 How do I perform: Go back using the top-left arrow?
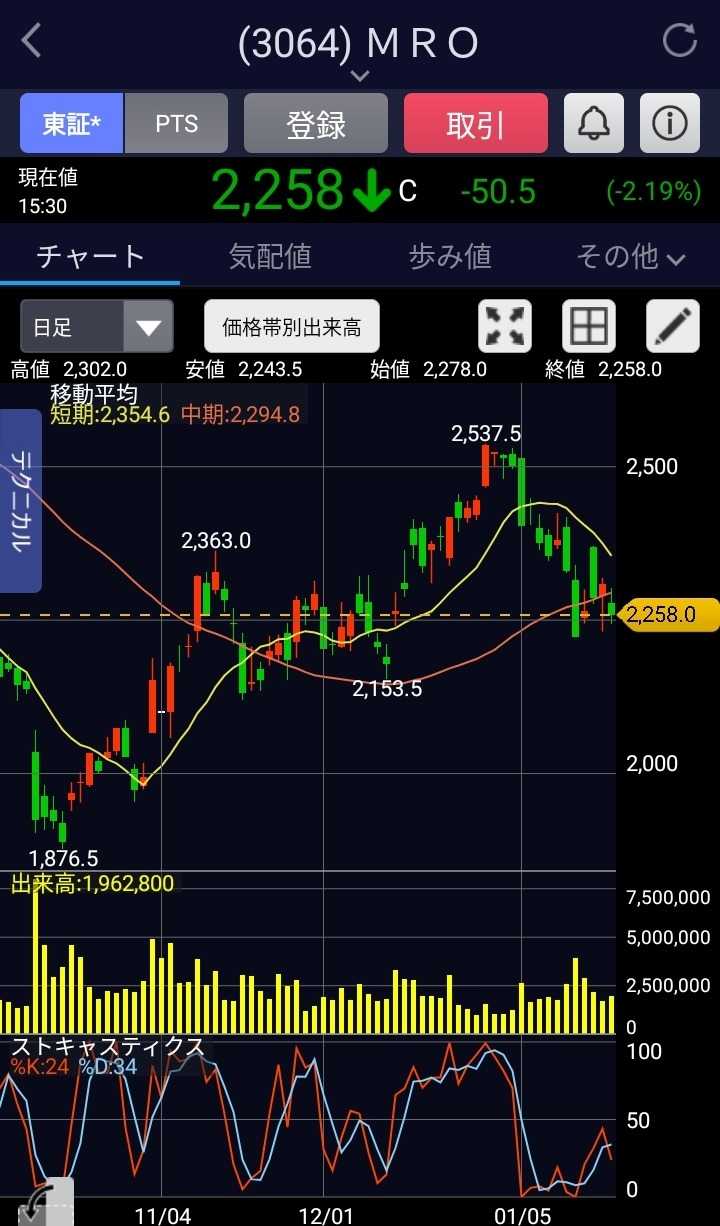(x=32, y=42)
